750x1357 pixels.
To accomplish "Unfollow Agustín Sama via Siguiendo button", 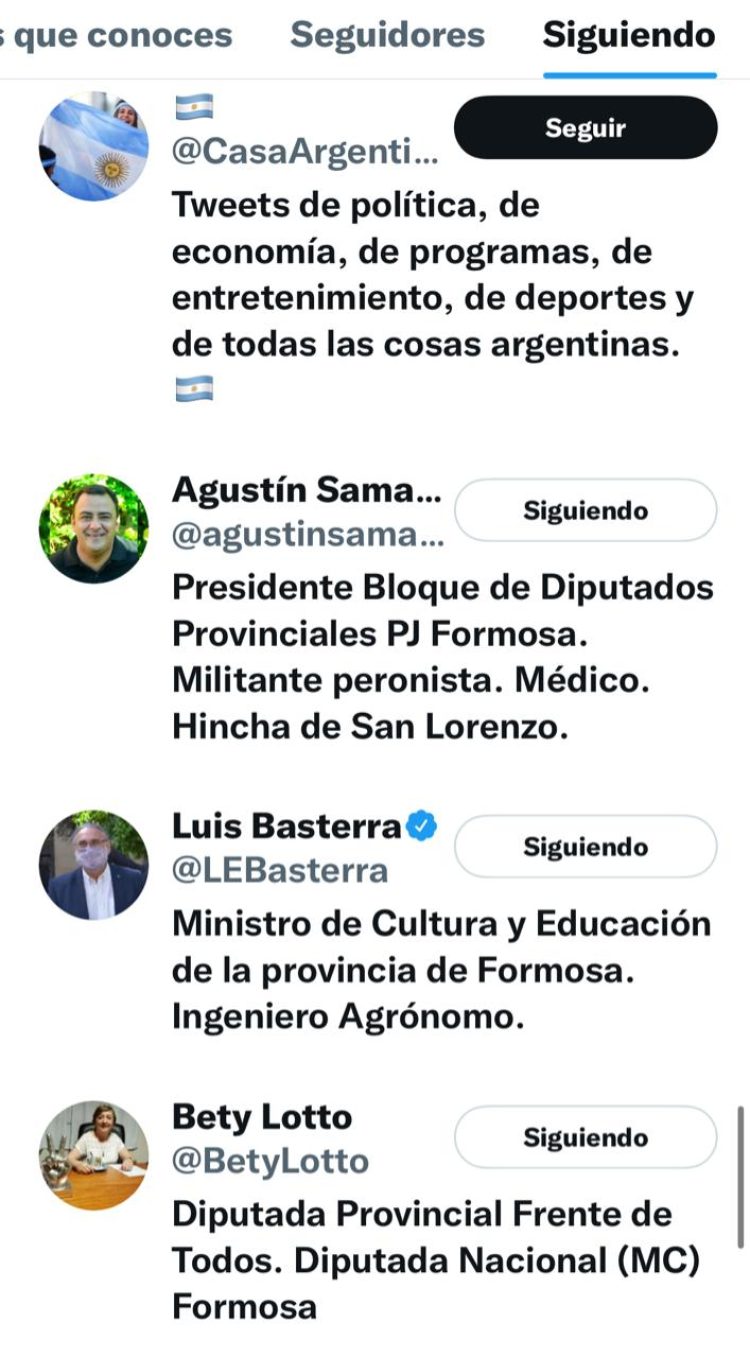I will [585, 510].
